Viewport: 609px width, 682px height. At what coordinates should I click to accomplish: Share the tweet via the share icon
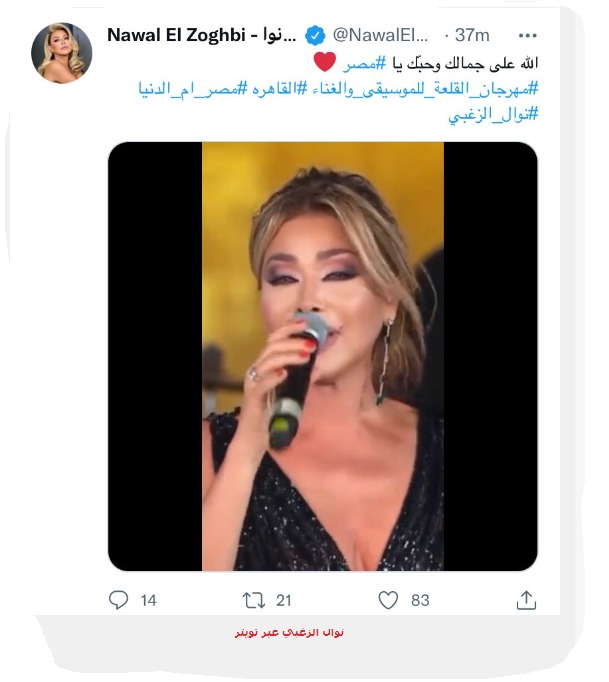point(525,600)
